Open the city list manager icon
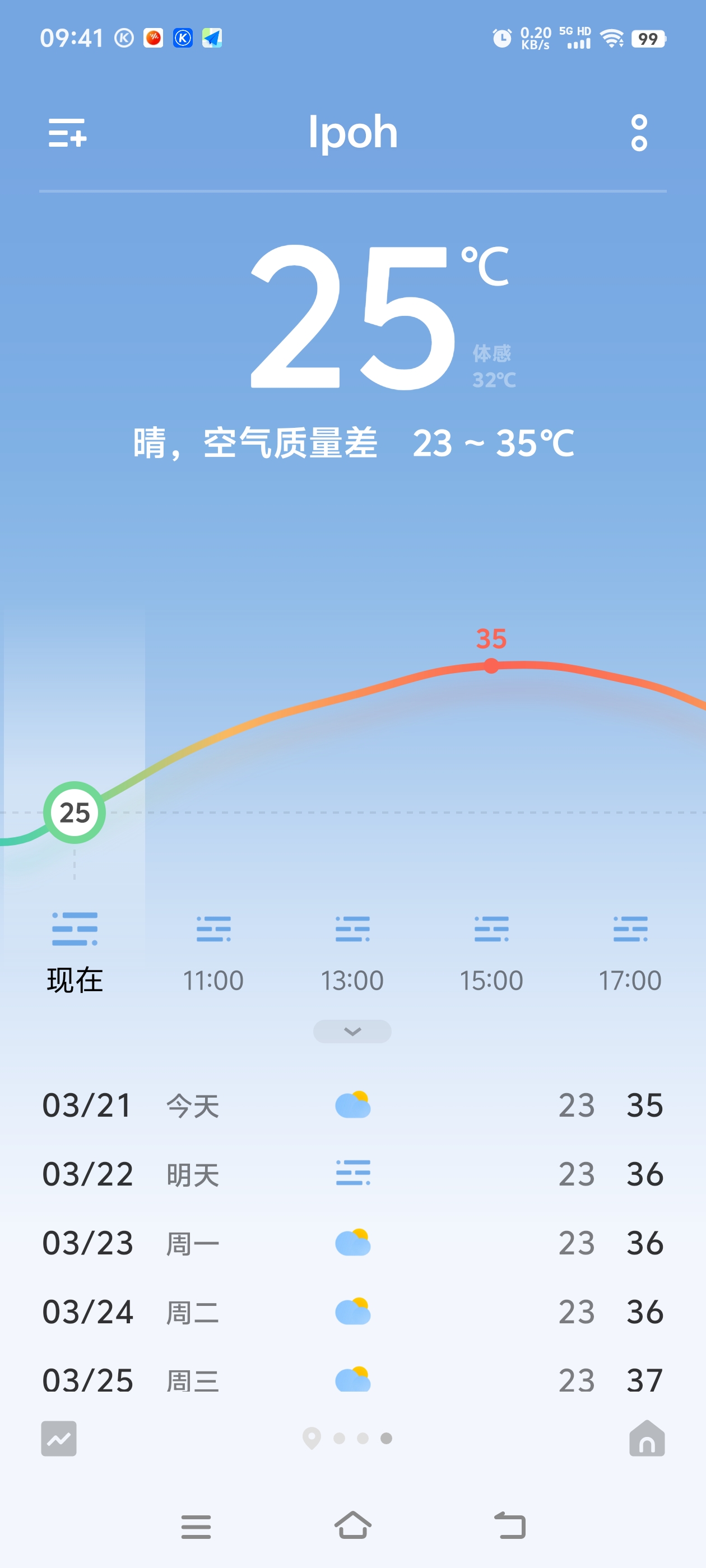Screen dimensions: 706x1568 coord(67,132)
